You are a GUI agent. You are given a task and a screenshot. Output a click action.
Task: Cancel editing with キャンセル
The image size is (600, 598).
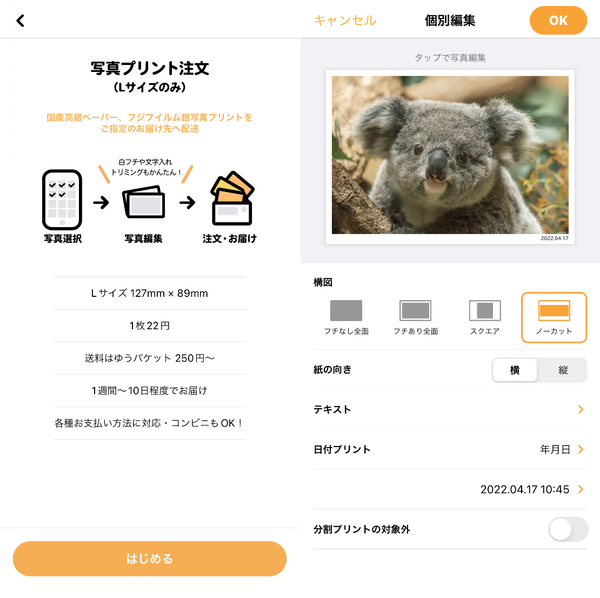pos(345,20)
